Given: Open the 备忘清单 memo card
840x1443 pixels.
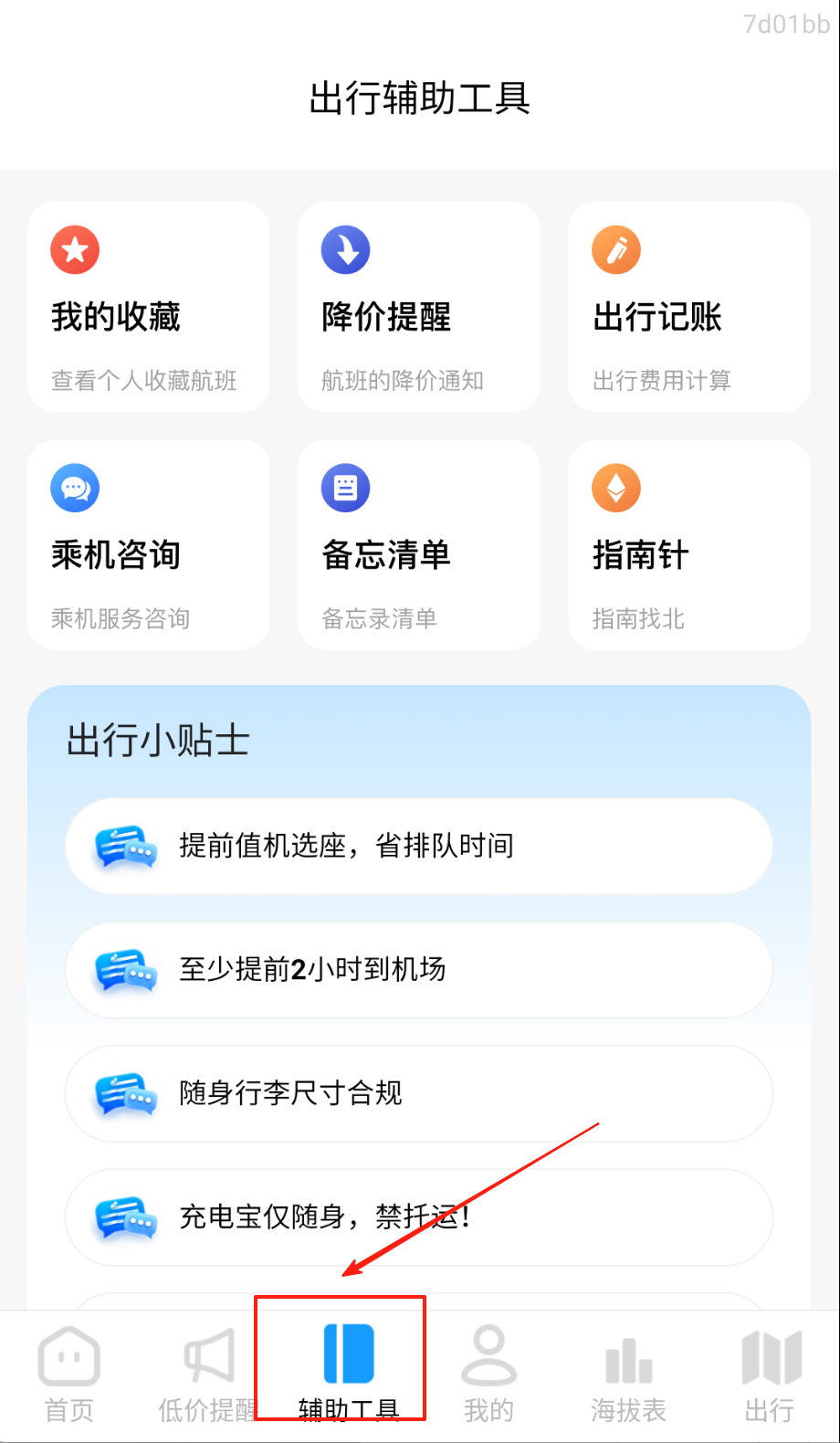Looking at the screenshot, I should [x=418, y=545].
